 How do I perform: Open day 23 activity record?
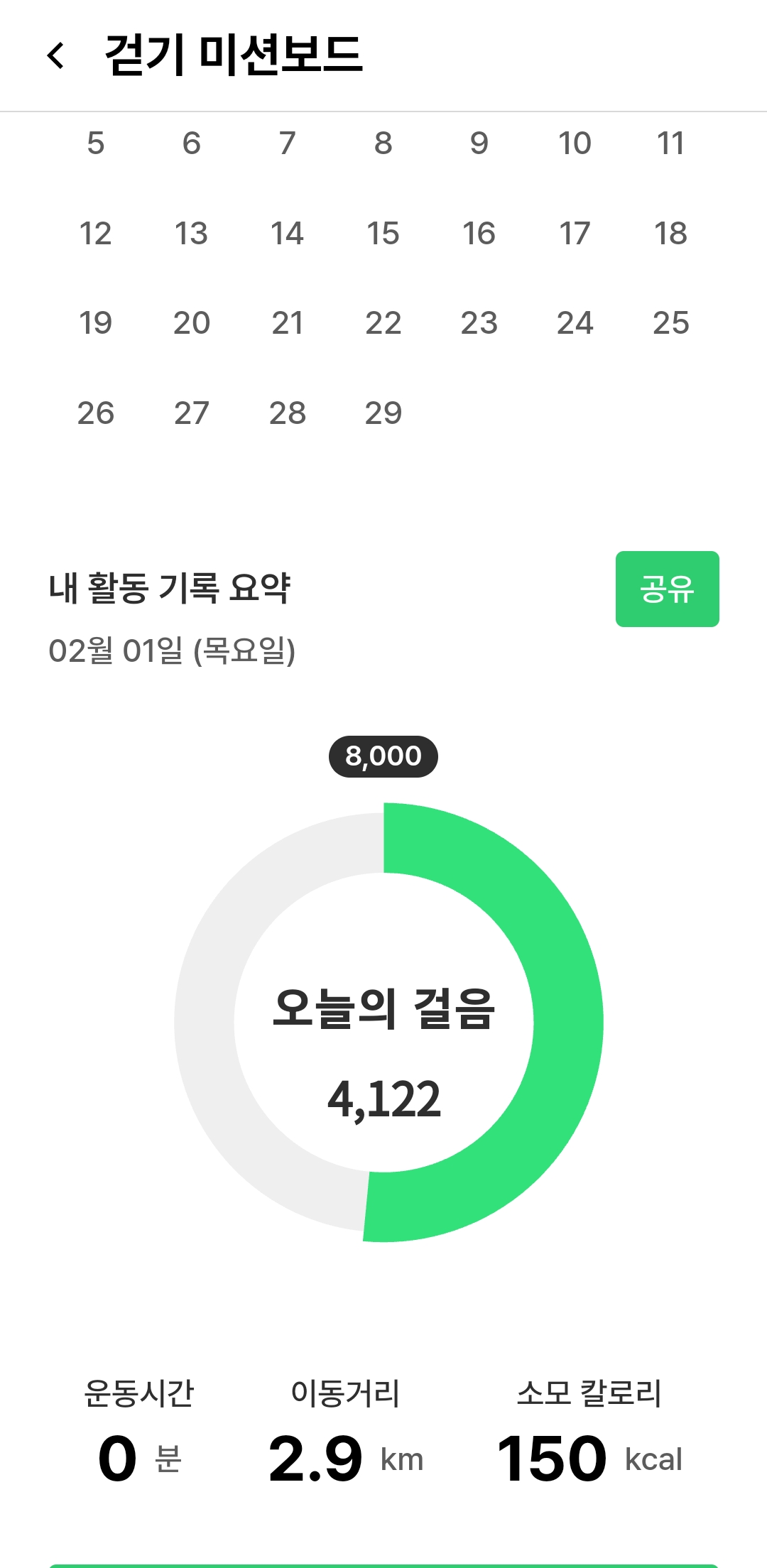[479, 323]
